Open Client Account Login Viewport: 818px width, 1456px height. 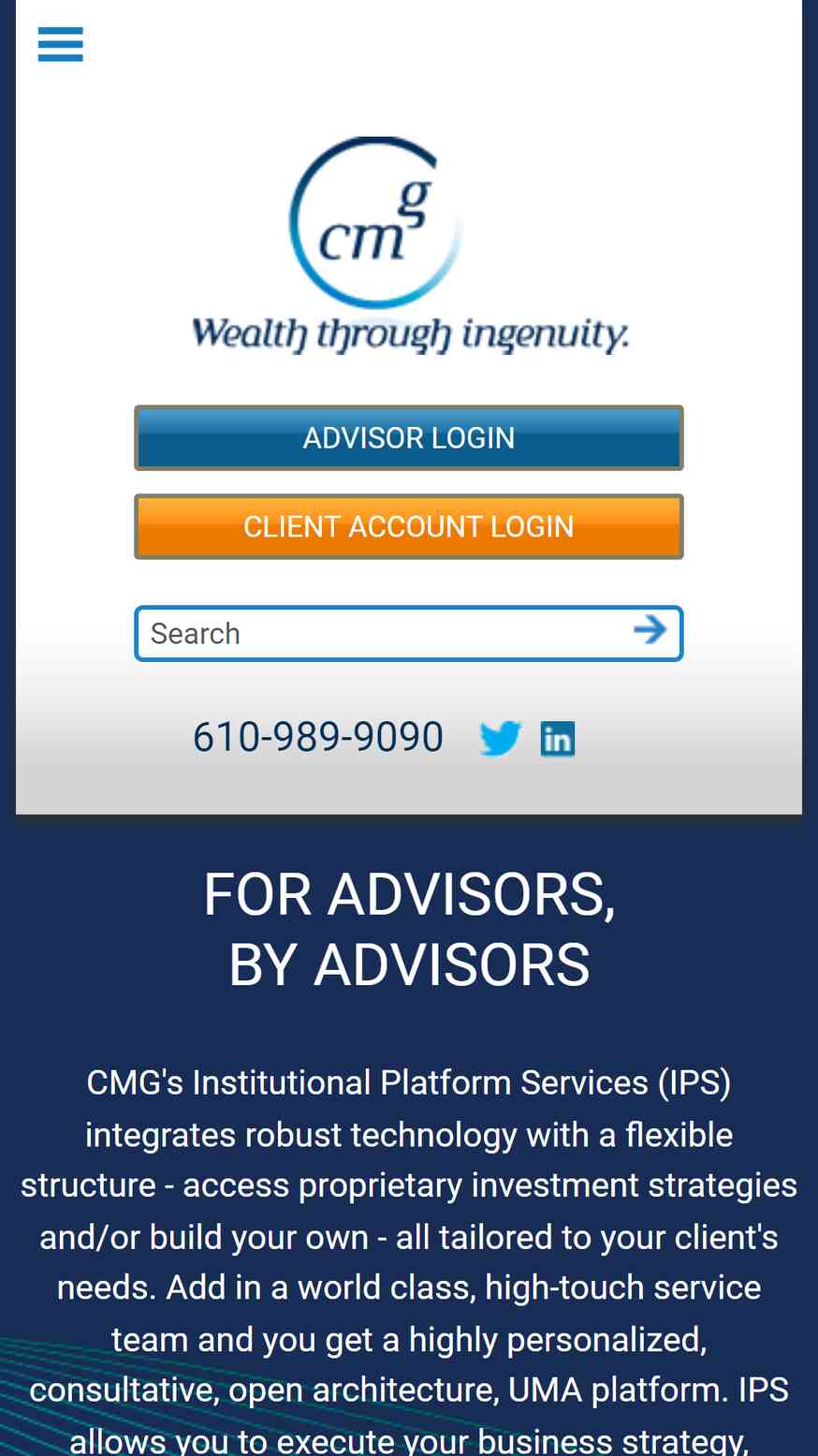pyautogui.click(x=409, y=526)
